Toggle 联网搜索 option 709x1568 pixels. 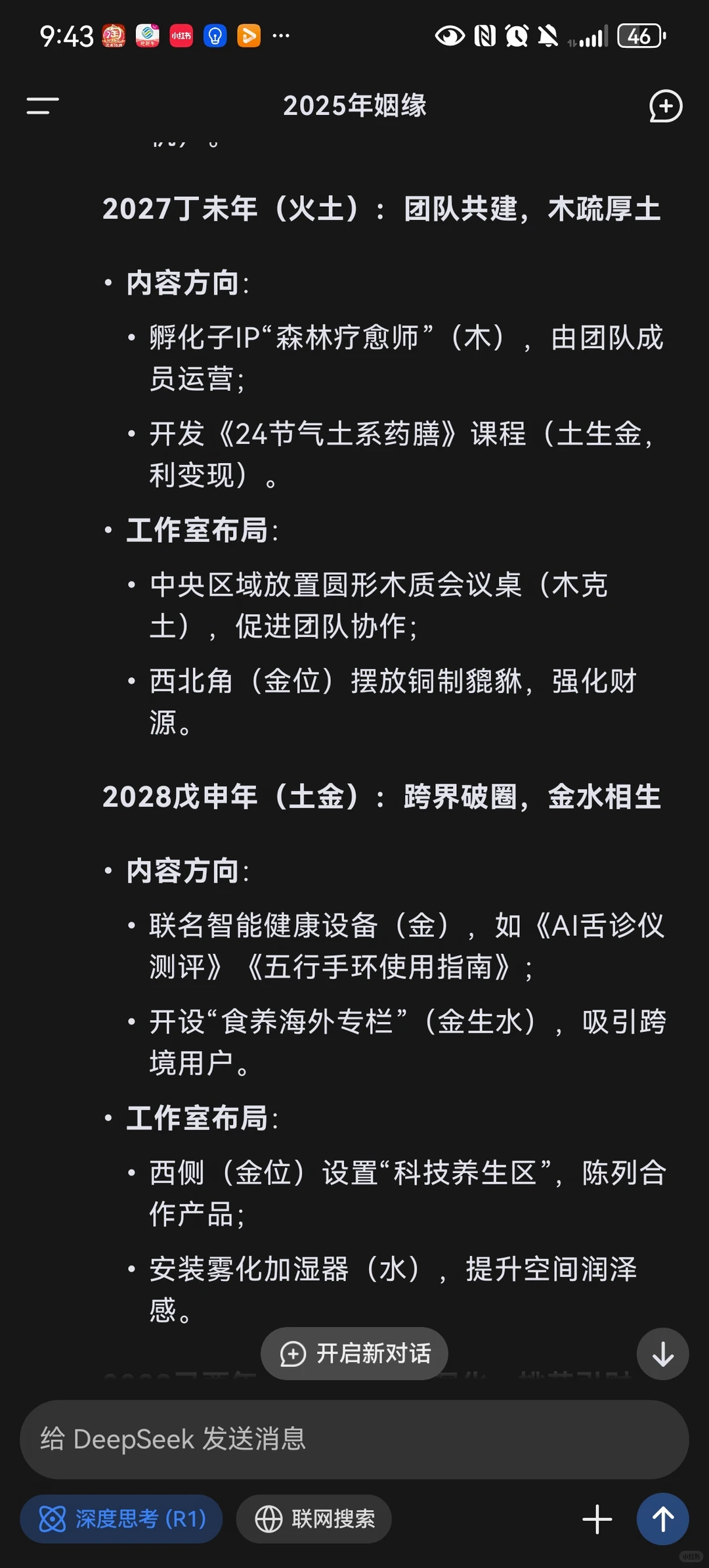tap(314, 1519)
